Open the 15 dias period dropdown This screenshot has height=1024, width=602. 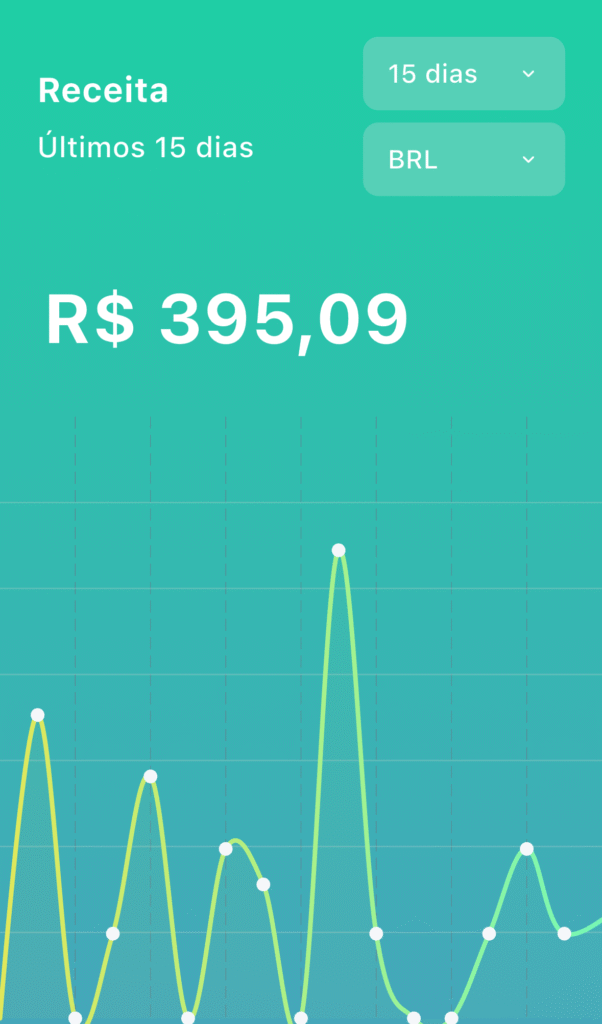coord(463,74)
